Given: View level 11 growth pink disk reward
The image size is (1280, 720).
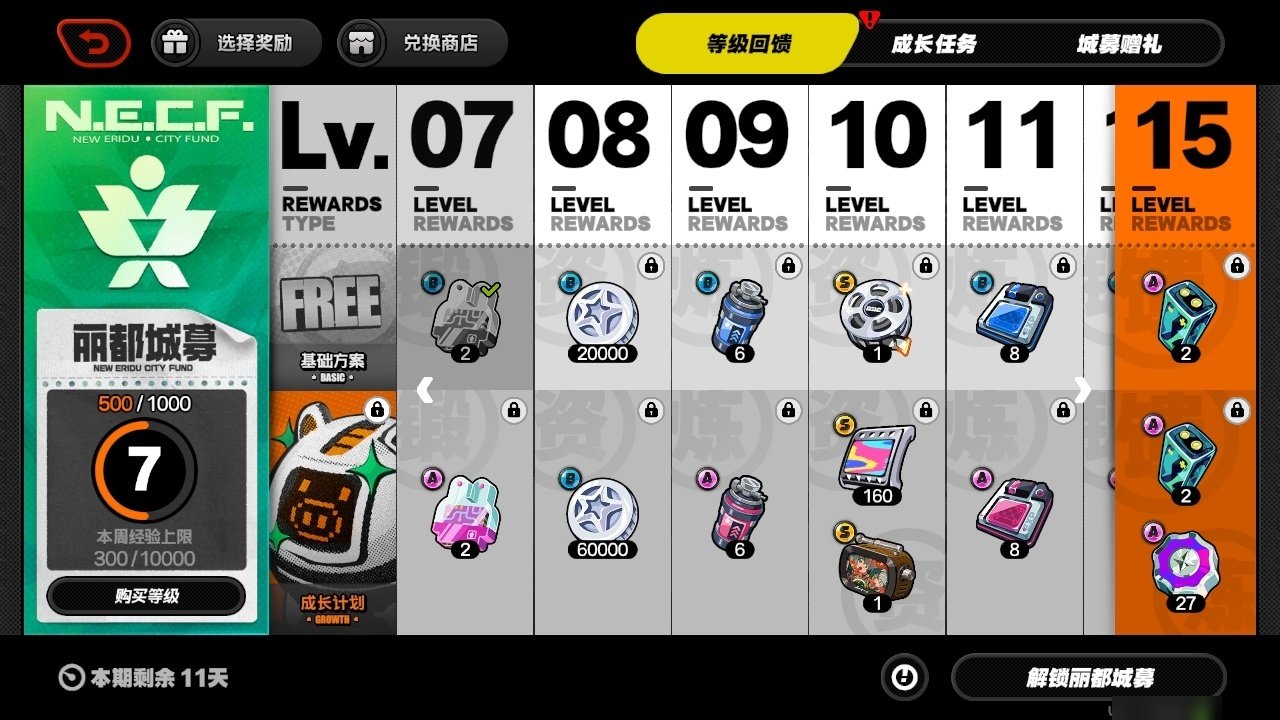Looking at the screenshot, I should point(1013,514).
